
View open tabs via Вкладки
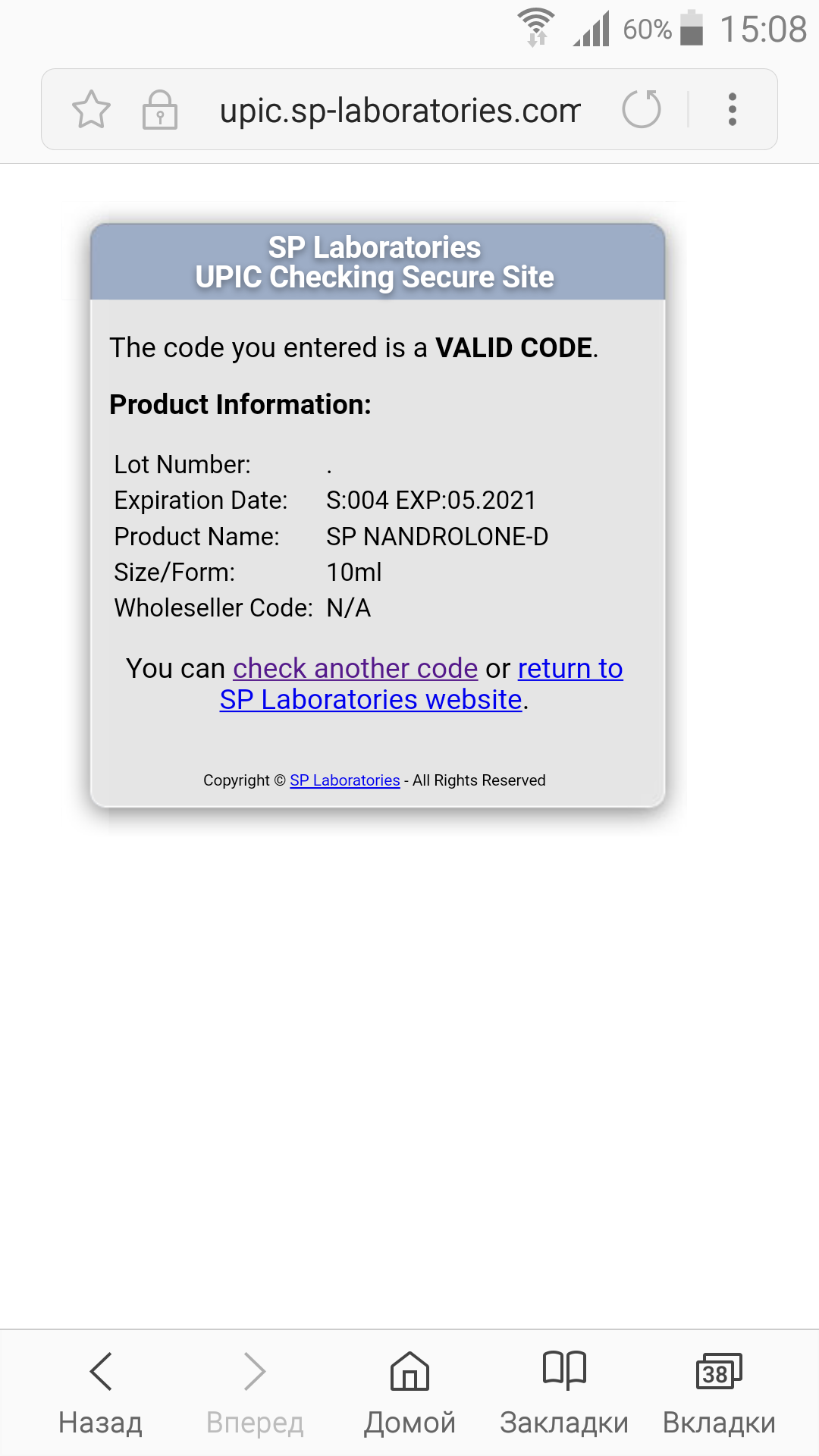pyautogui.click(x=719, y=1392)
